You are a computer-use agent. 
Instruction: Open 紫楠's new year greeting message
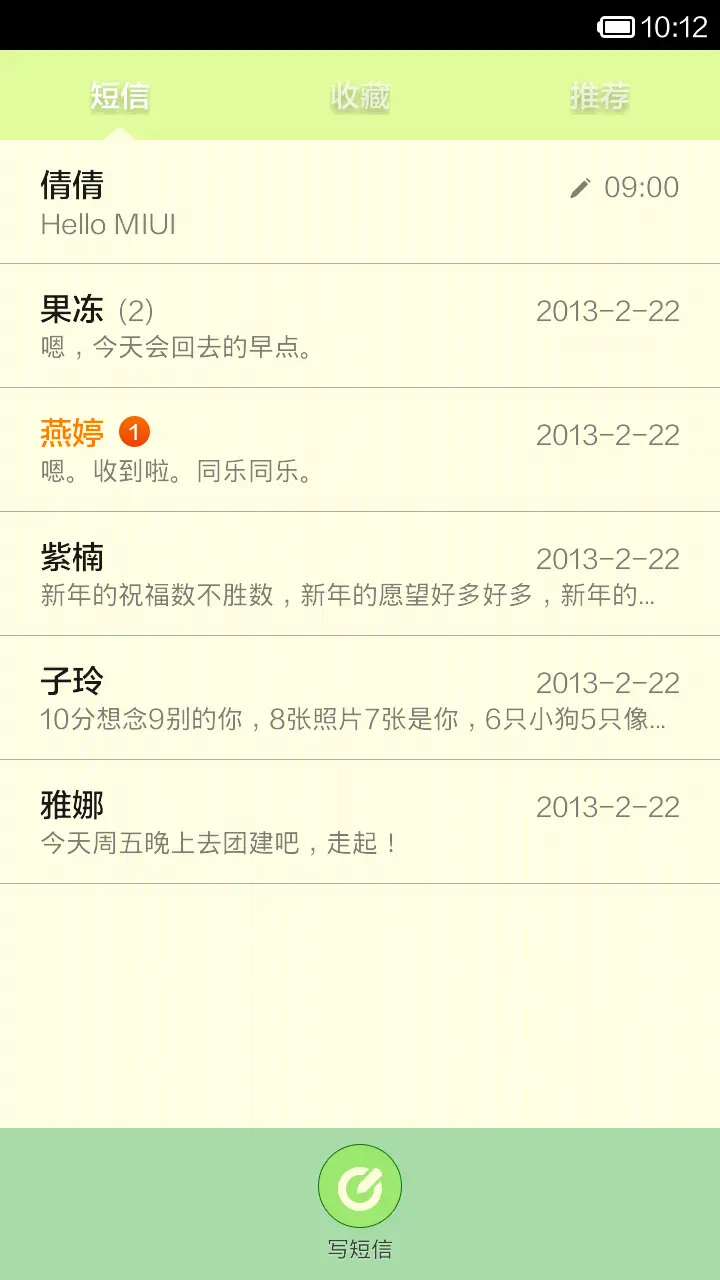[x=300, y=575]
